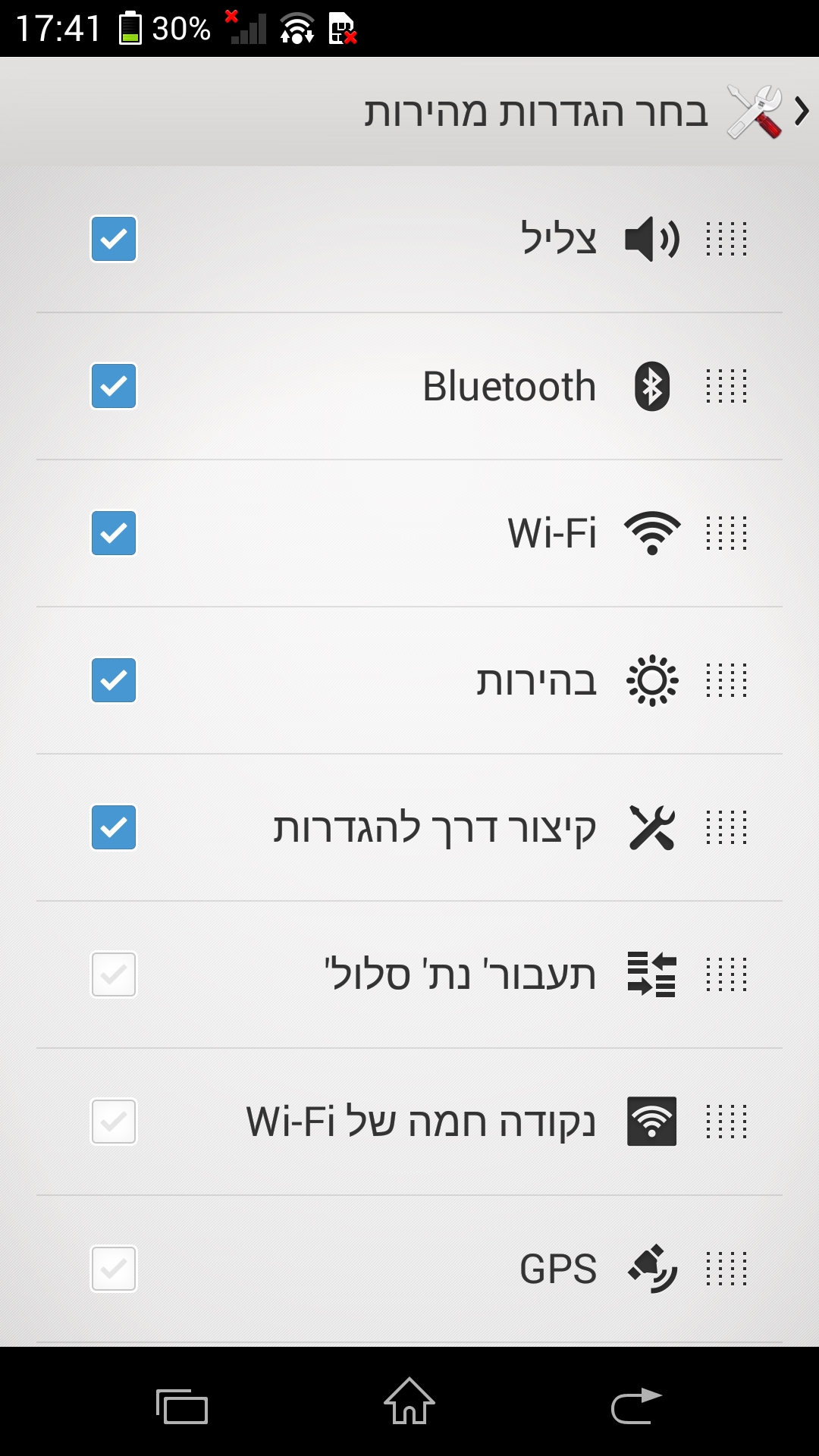Screen dimensions: 819x1456
Task: Open recent apps from navigation bar
Action: pyautogui.click(x=182, y=1405)
